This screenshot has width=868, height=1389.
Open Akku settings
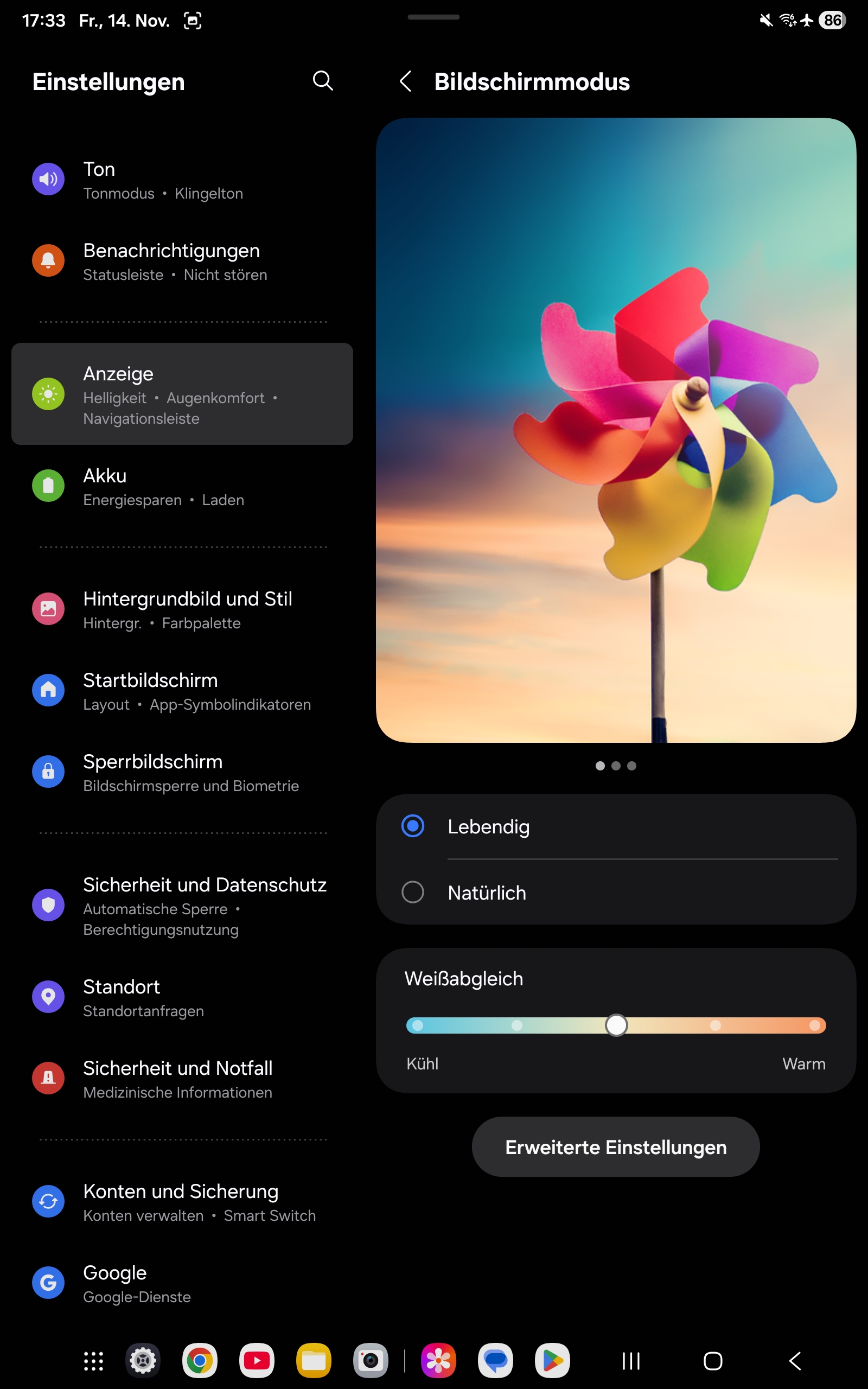[x=172, y=487]
